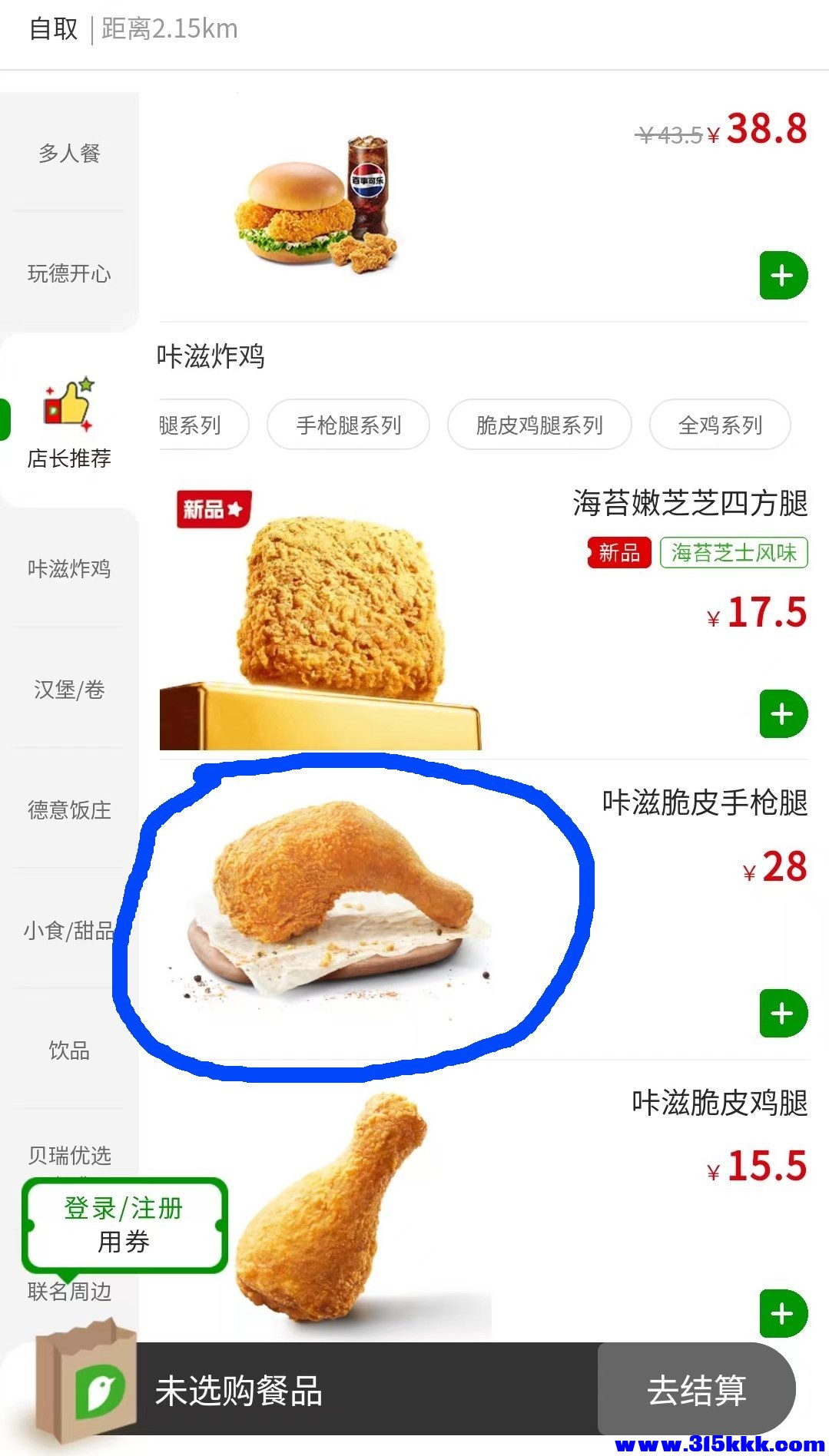Switch to the 多人餐 category
829x1456 pixels.
click(69, 153)
